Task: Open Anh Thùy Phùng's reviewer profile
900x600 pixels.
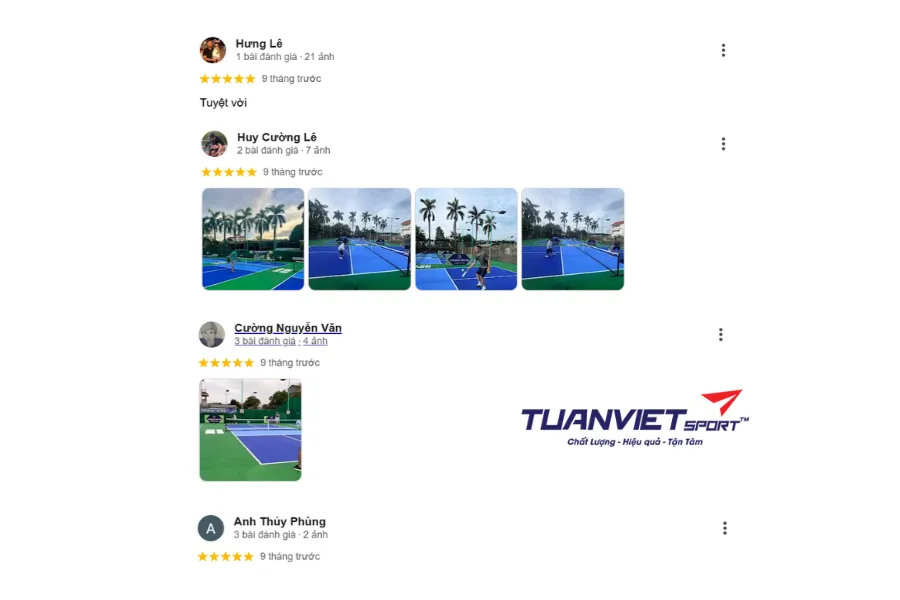Action: tap(280, 521)
